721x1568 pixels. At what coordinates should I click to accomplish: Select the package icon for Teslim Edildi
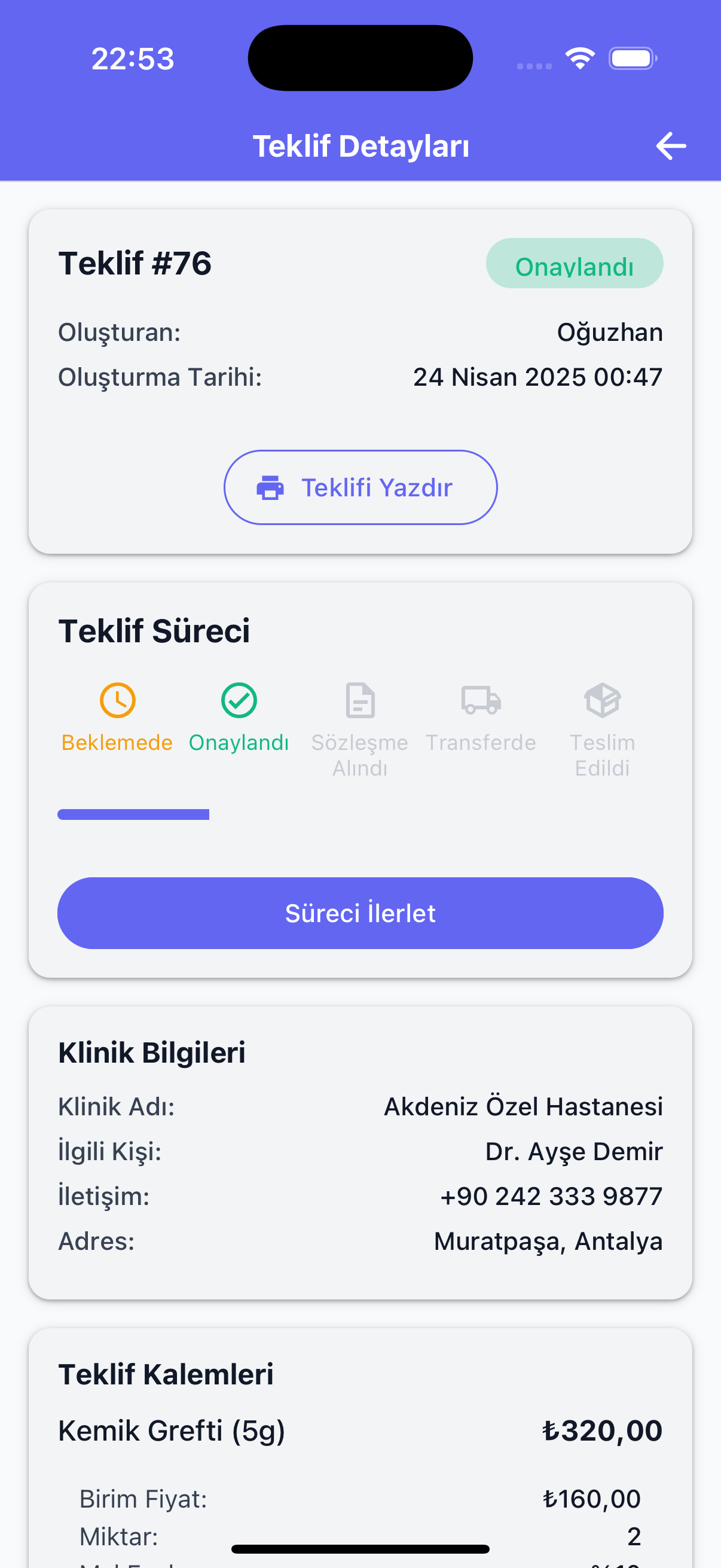(x=603, y=701)
